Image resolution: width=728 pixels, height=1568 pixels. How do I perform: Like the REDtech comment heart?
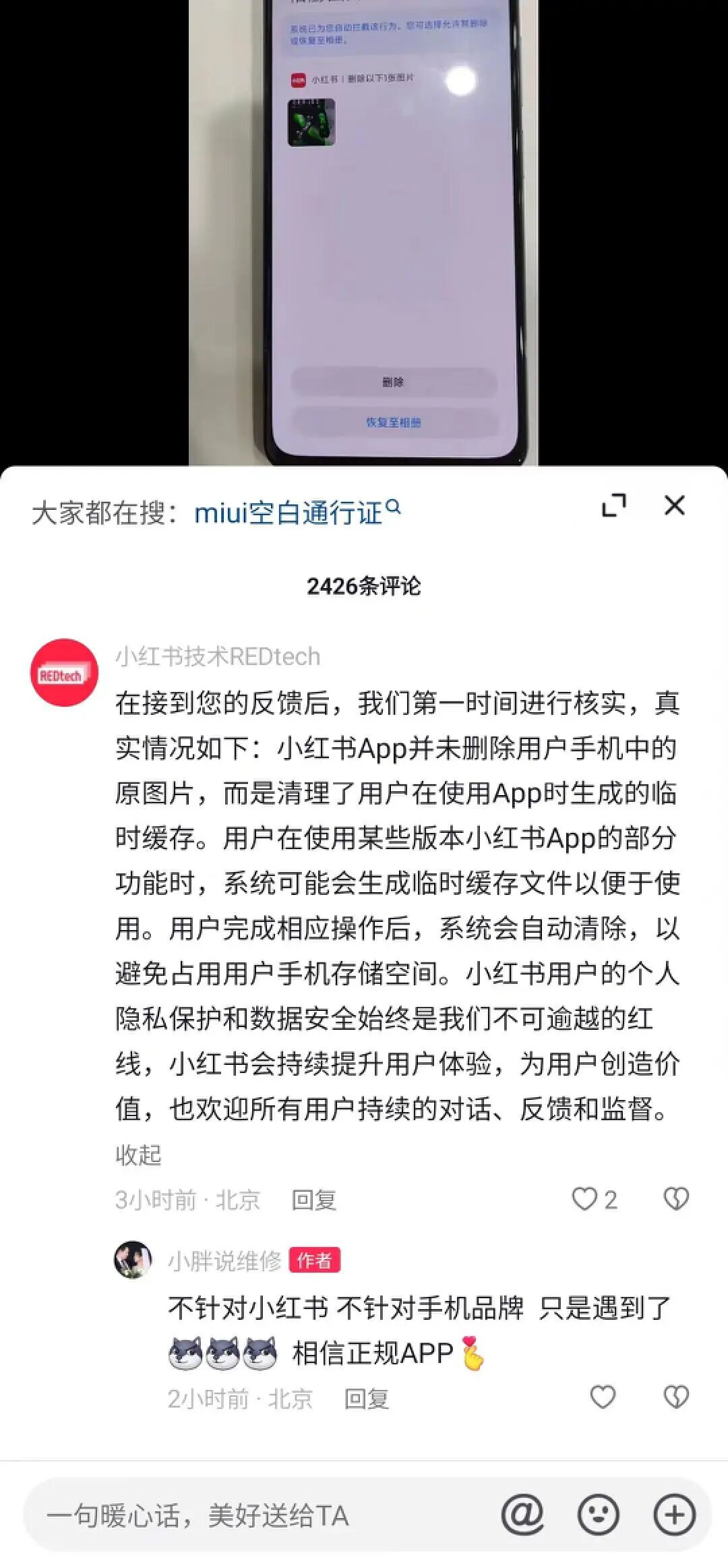point(584,1199)
